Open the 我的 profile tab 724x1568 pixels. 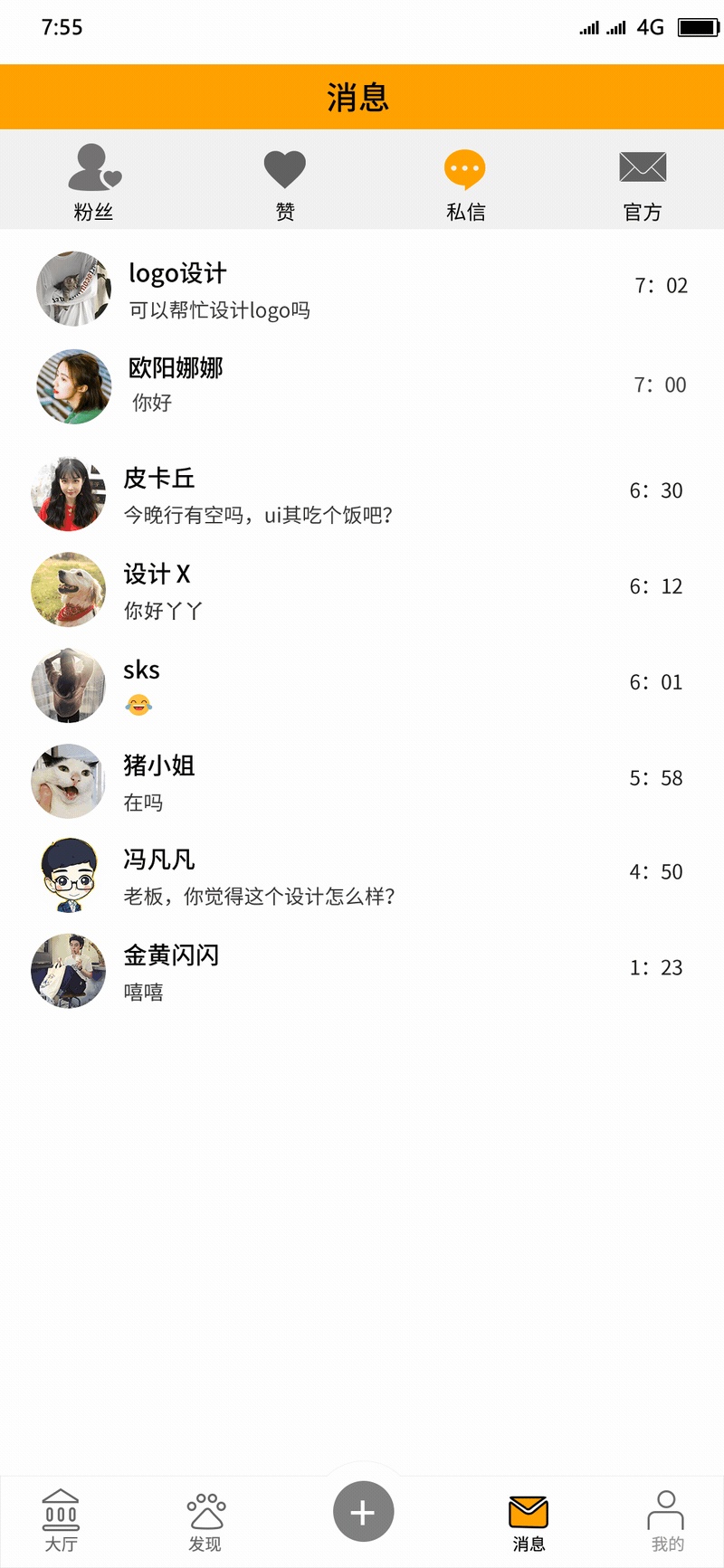pyautogui.click(x=666, y=1520)
